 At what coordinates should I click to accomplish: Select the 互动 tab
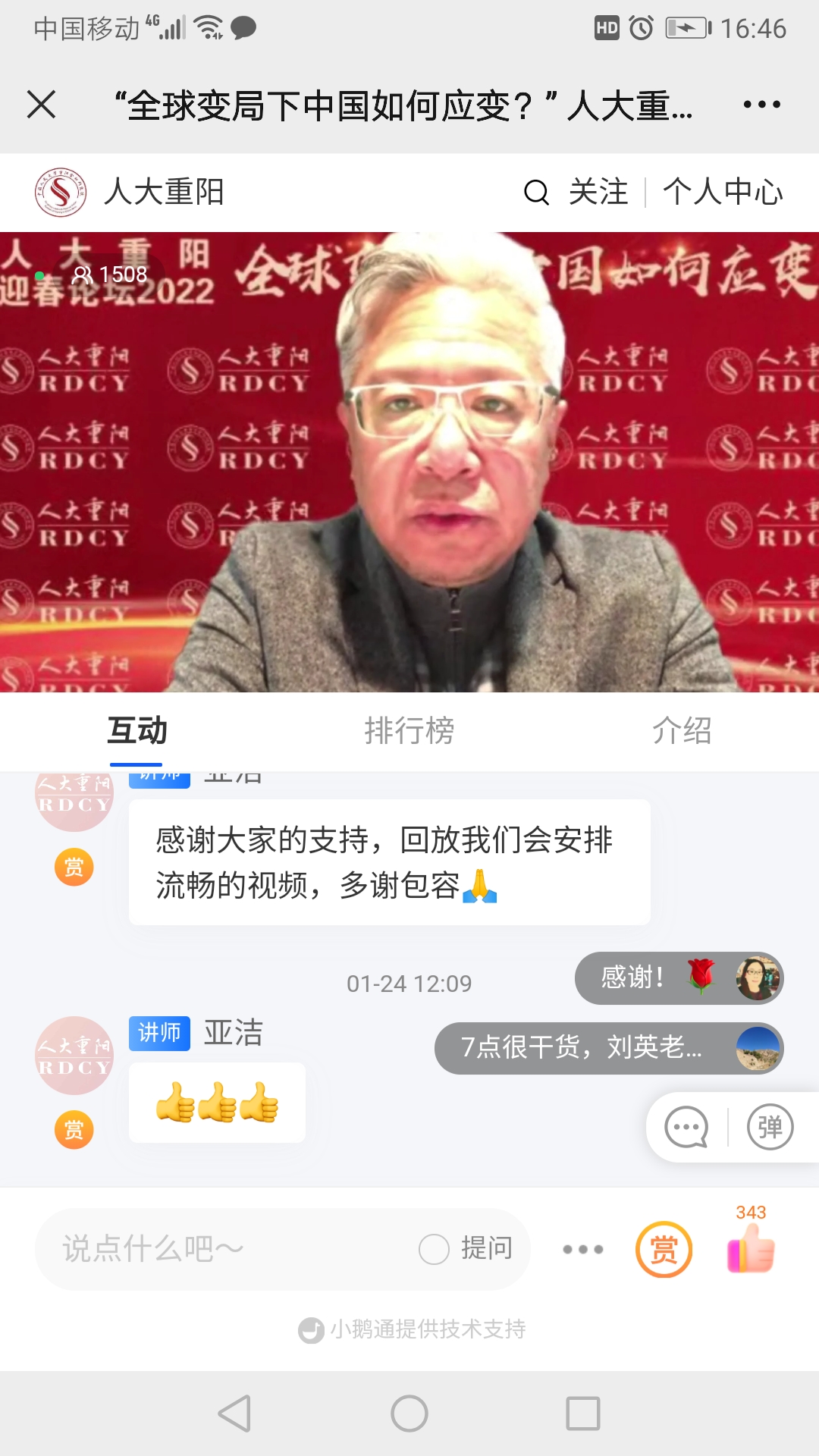pos(136,730)
